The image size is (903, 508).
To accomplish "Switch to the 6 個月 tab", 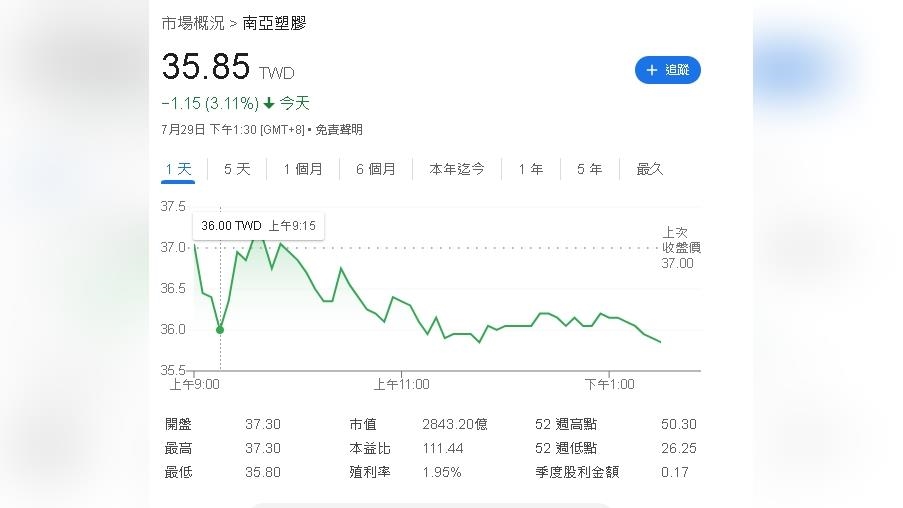I will 375,169.
